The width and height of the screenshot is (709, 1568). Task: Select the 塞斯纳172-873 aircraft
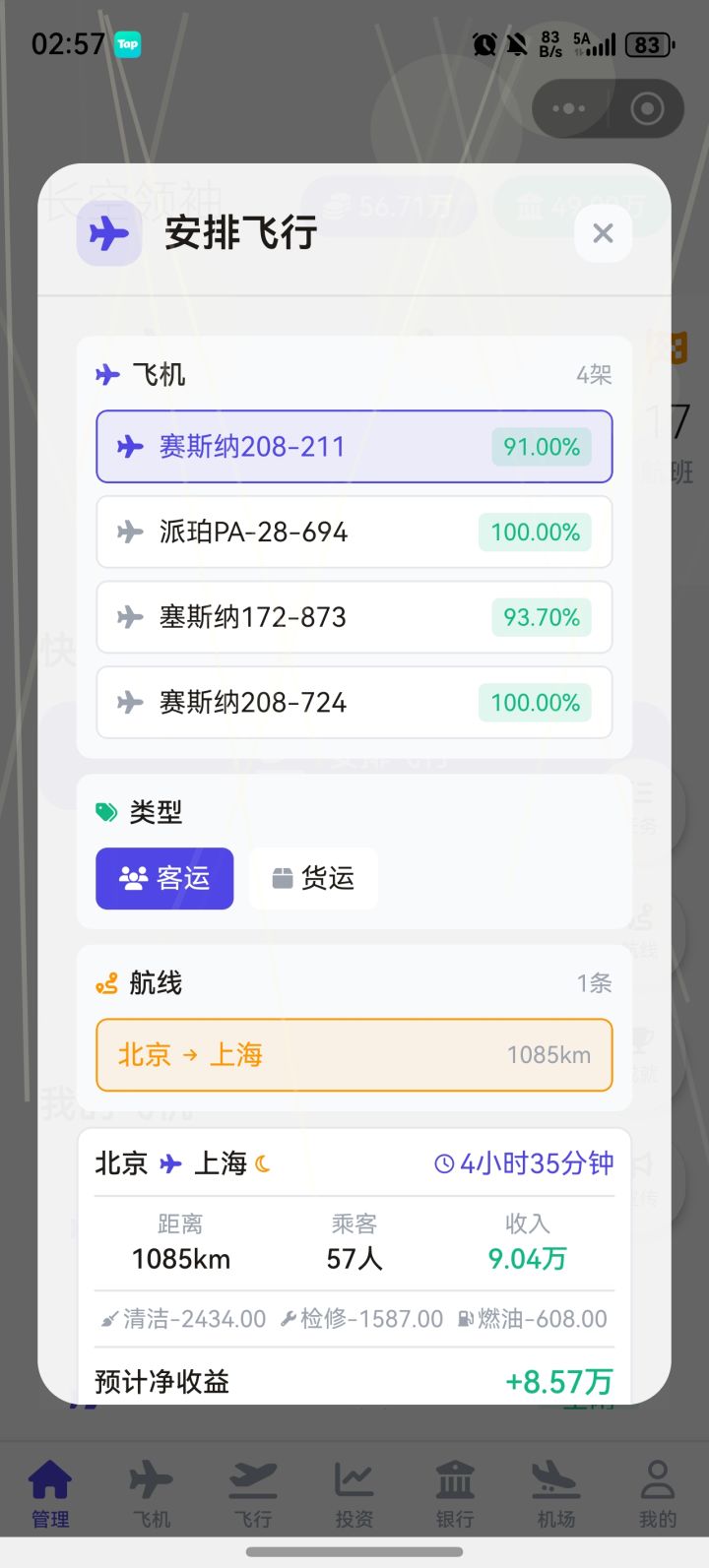(354, 617)
